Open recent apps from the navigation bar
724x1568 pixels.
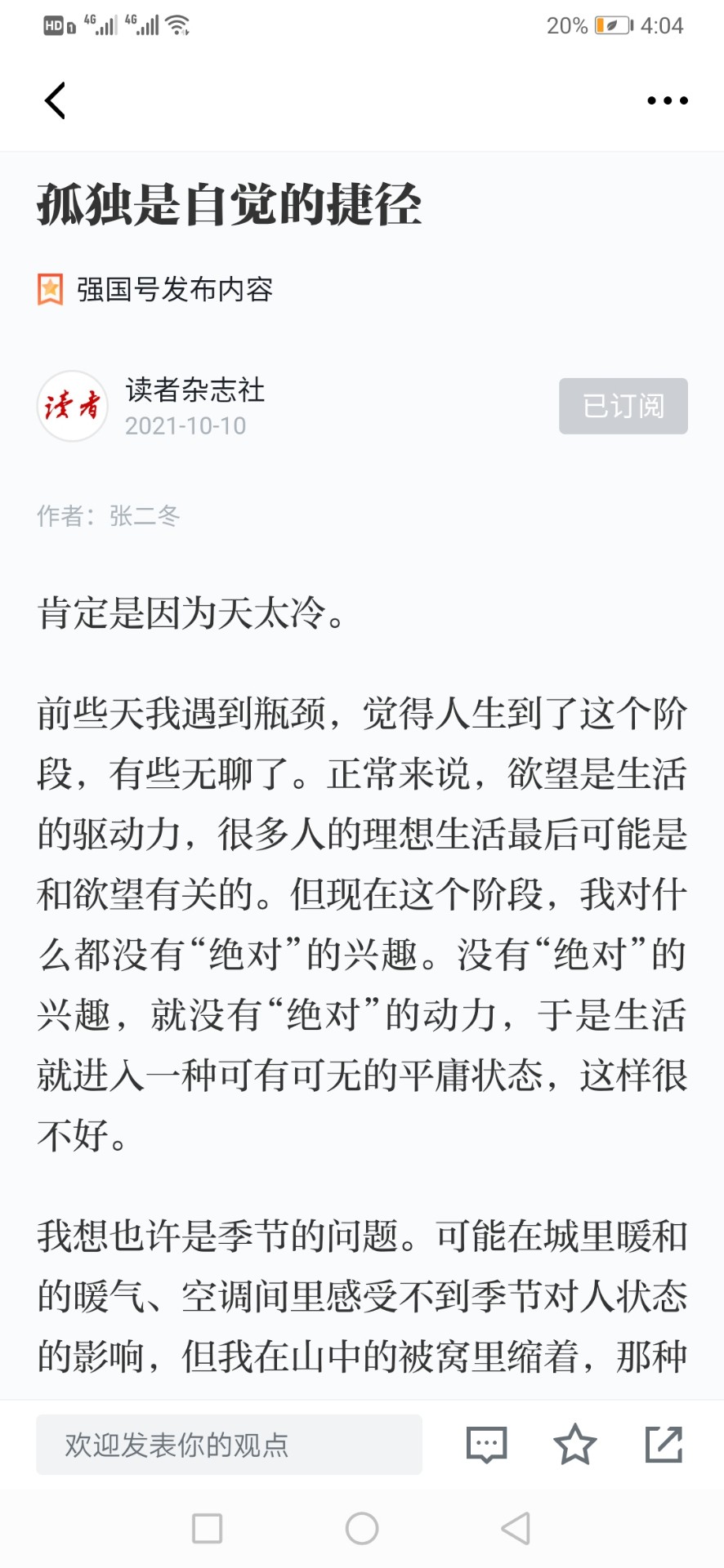(207, 1528)
